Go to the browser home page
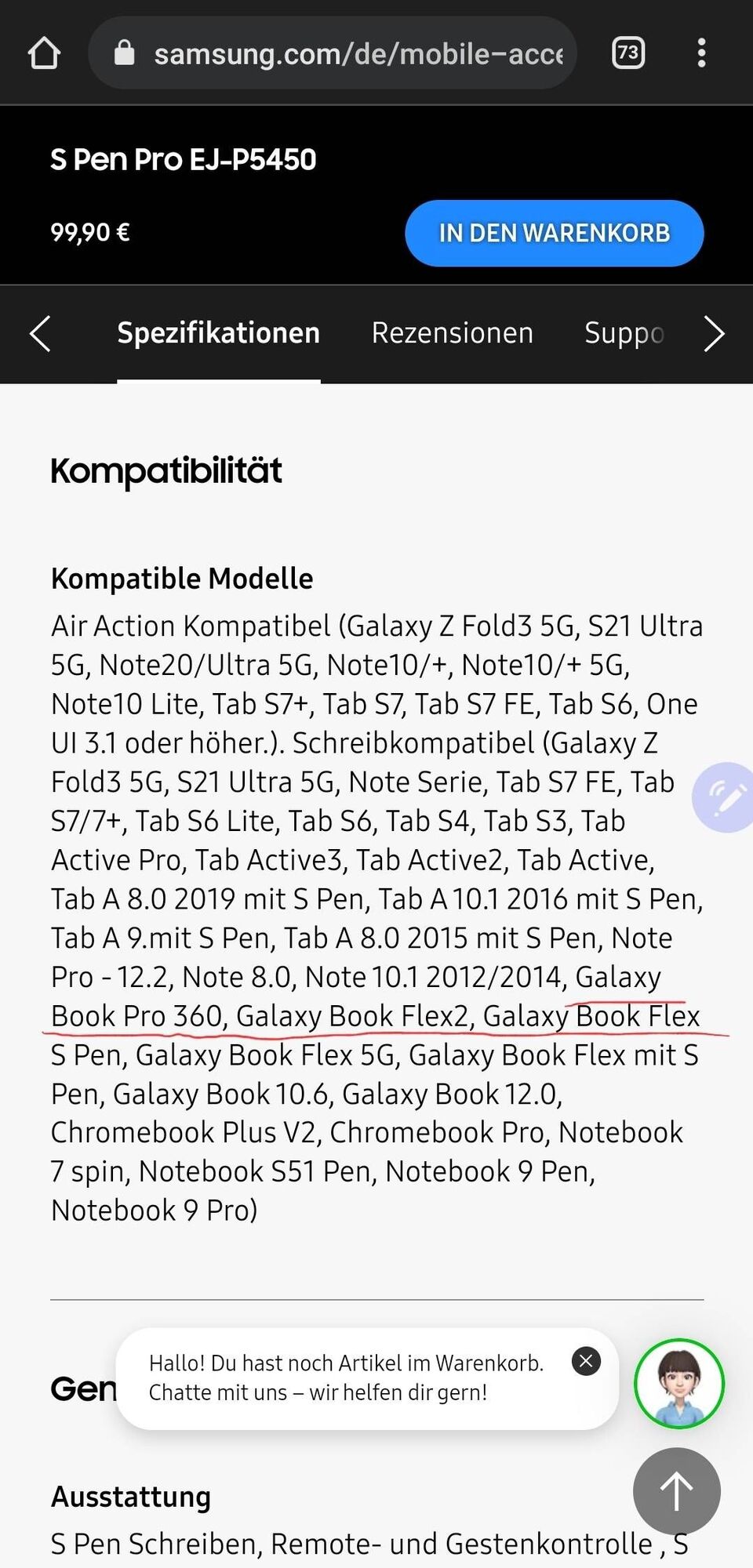This screenshot has width=753, height=1568. 44,53
